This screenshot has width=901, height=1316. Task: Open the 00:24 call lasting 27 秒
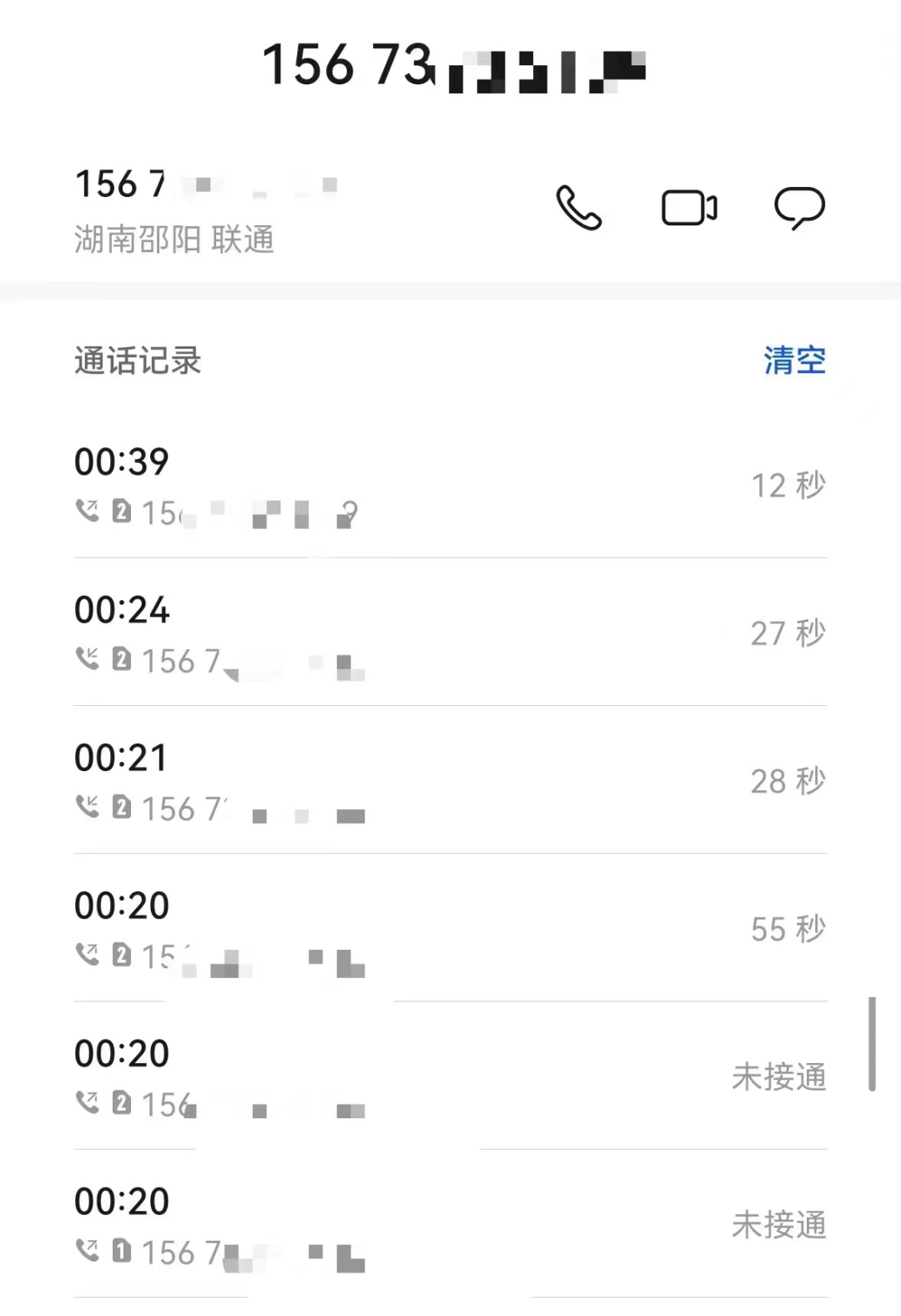pos(450,633)
